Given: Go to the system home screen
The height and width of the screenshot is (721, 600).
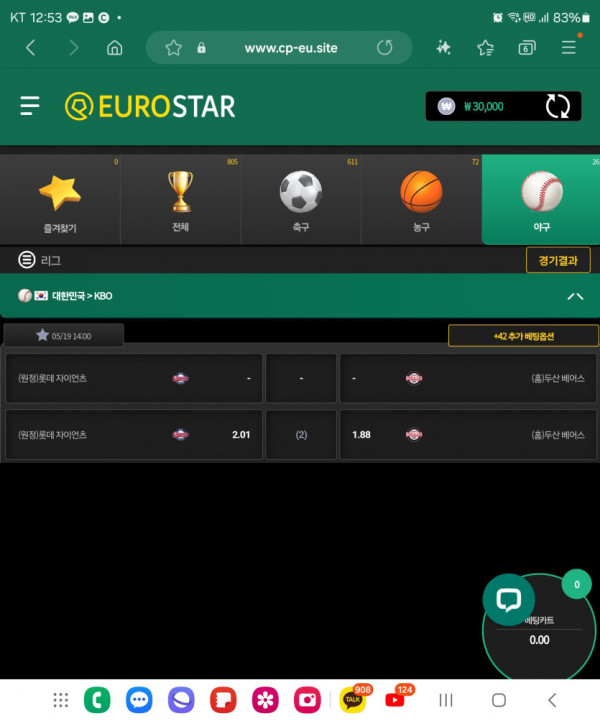Looking at the screenshot, I should 498,700.
